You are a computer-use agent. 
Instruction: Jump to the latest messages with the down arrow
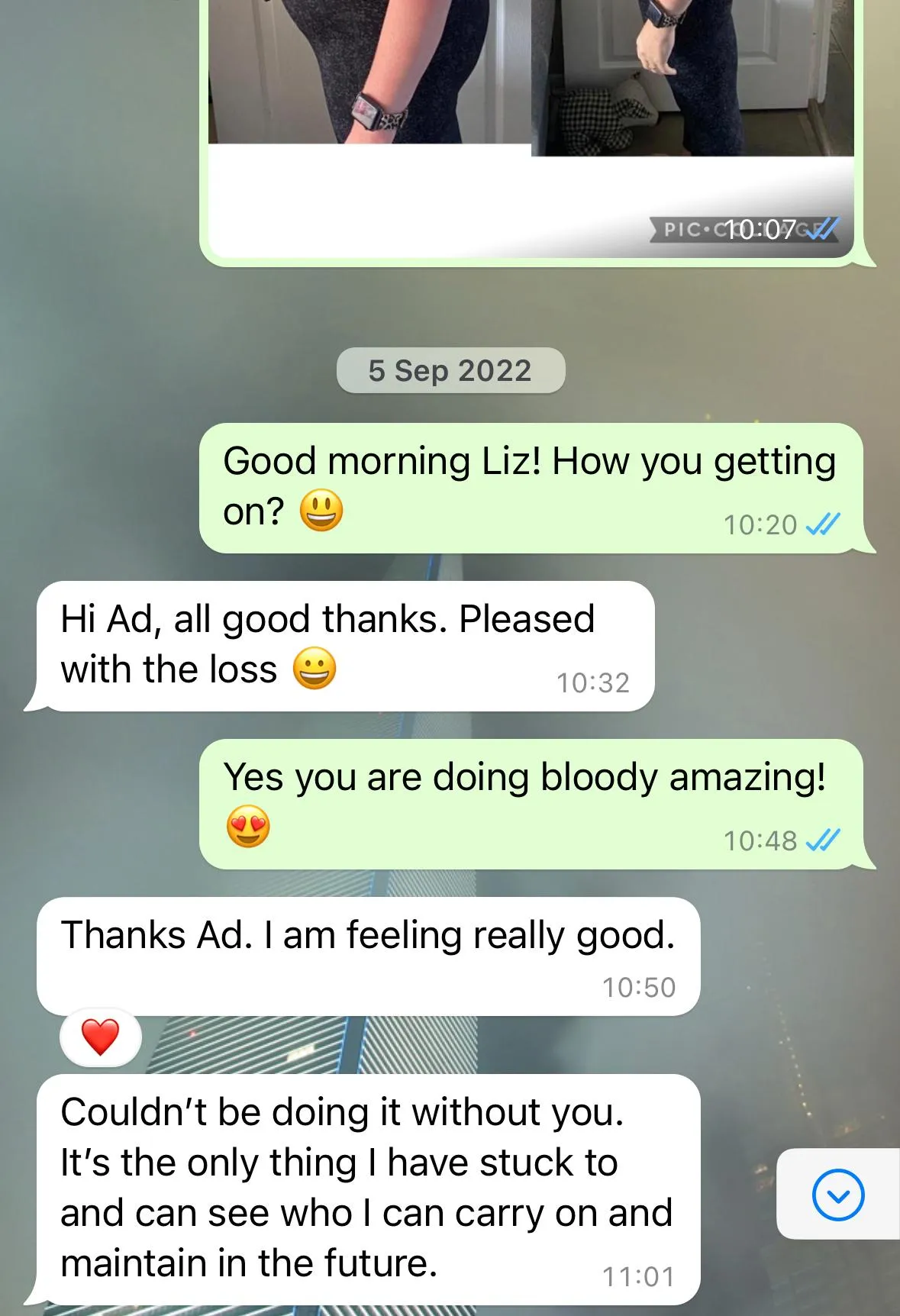pyautogui.click(x=838, y=1195)
